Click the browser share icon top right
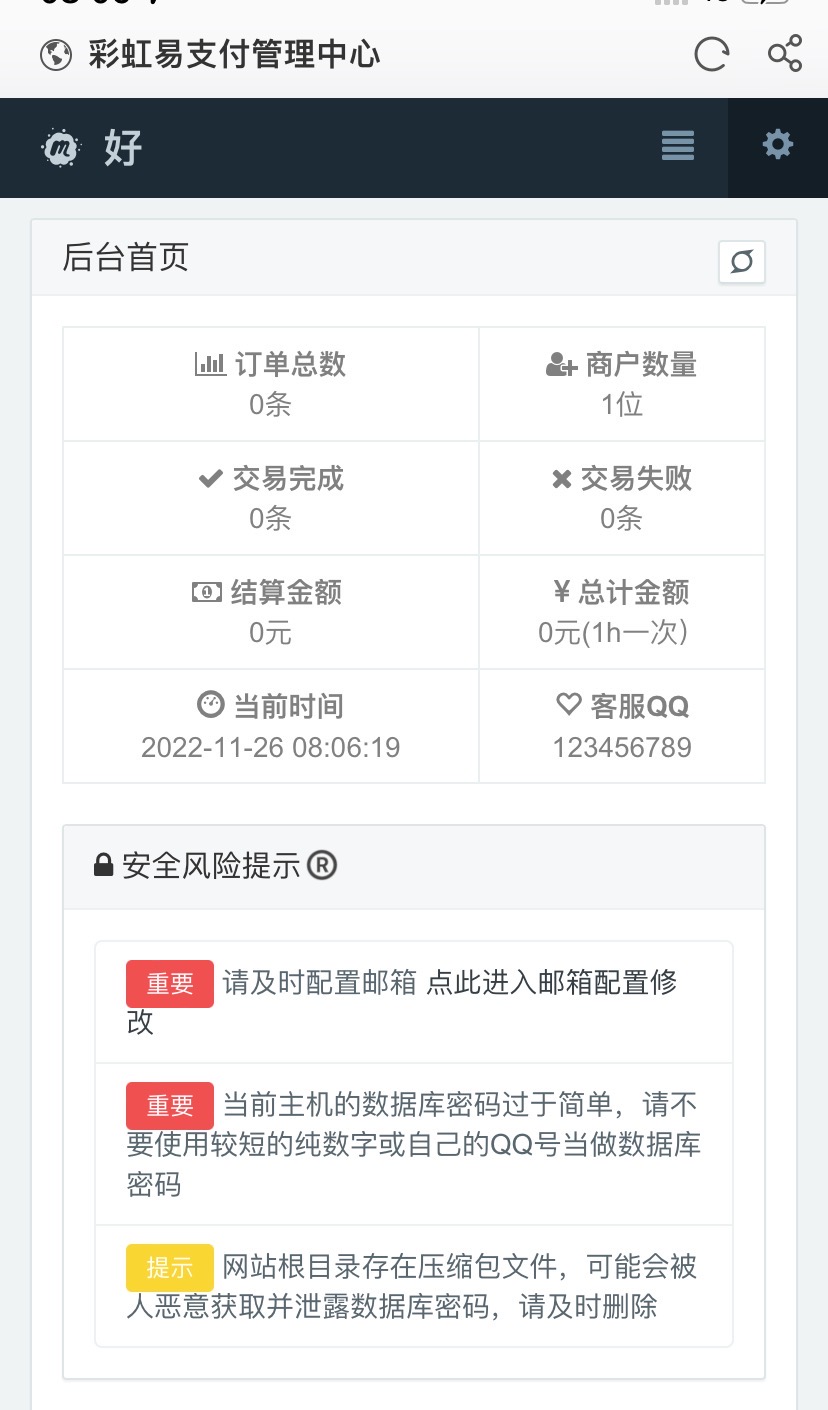Viewport: 828px width, 1410px height. [785, 52]
